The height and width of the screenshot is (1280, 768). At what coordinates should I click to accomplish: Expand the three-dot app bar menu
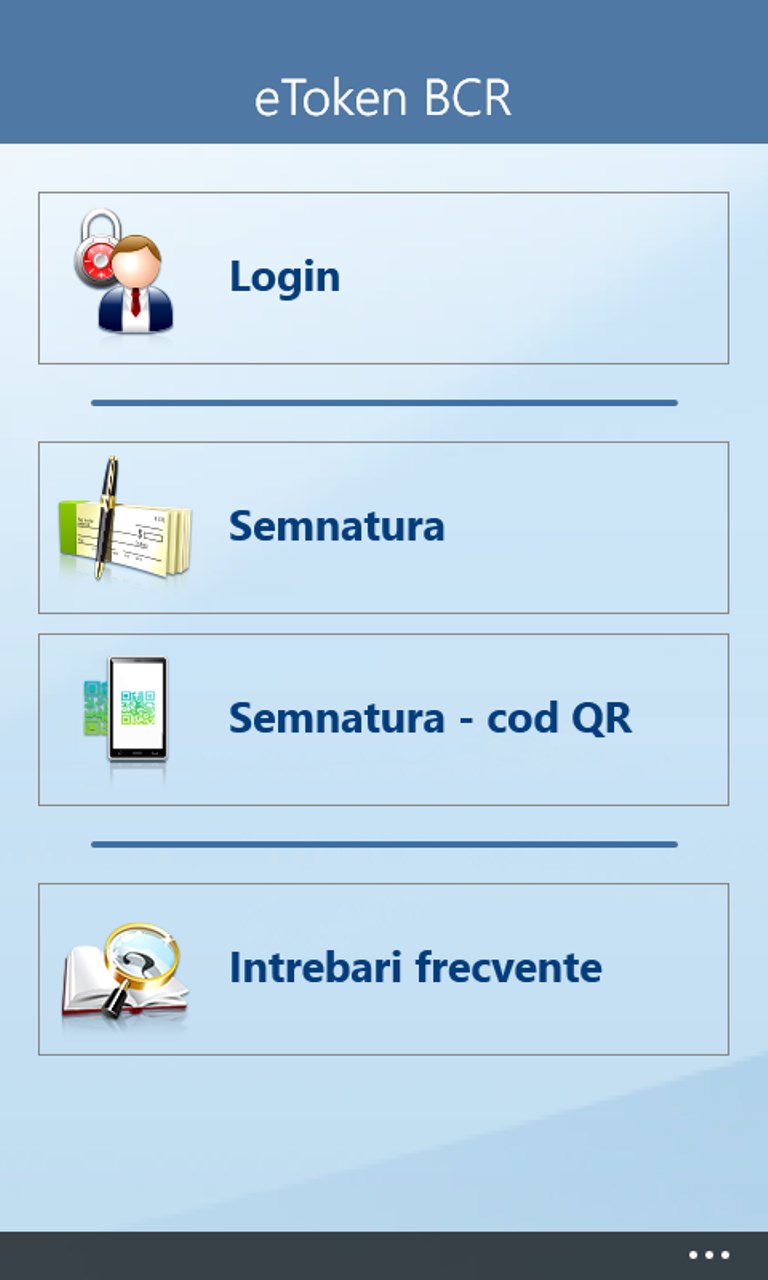[x=709, y=1255]
